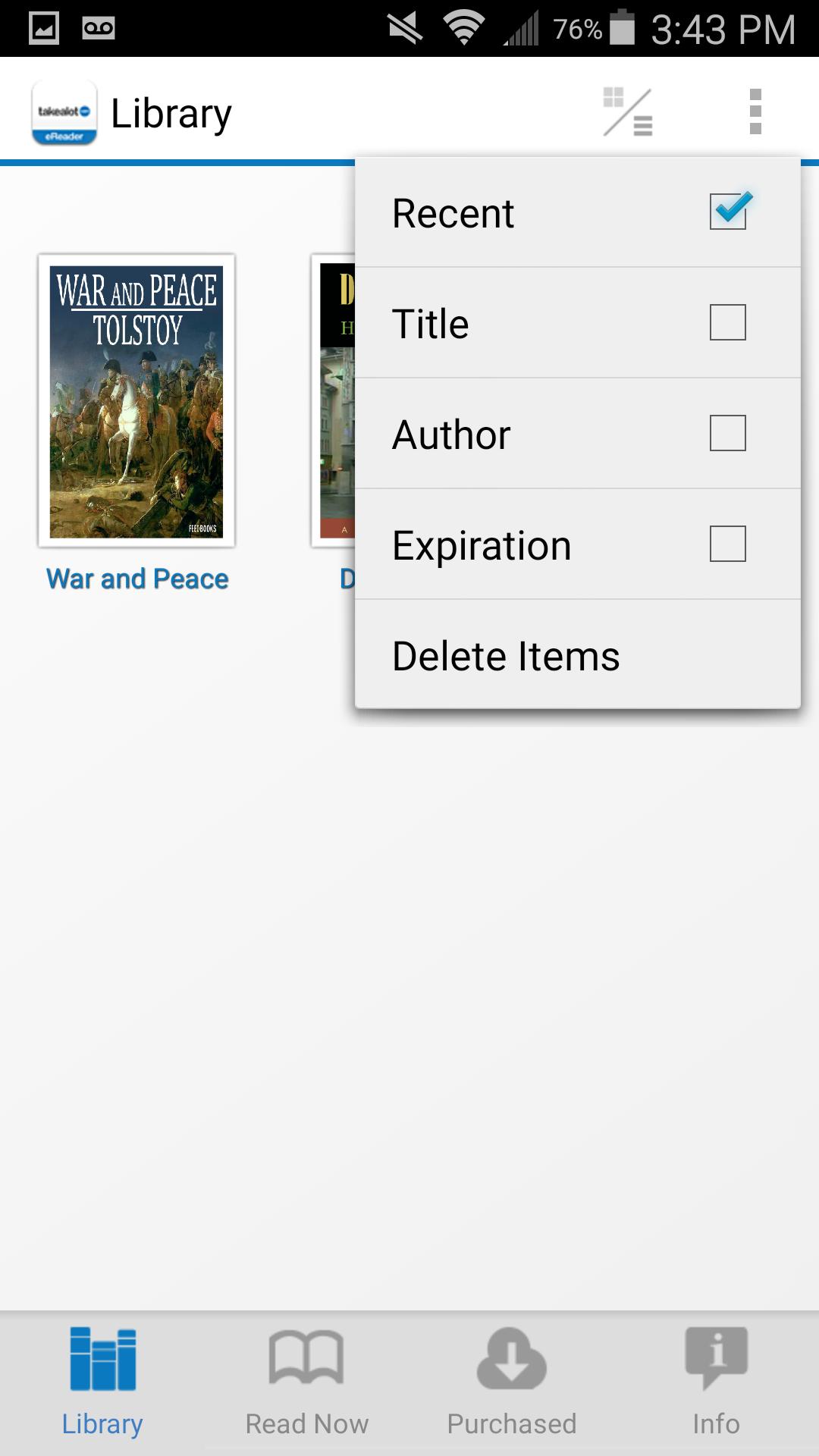Open the War and Peace book
Image resolution: width=819 pixels, height=1456 pixels.
click(136, 402)
